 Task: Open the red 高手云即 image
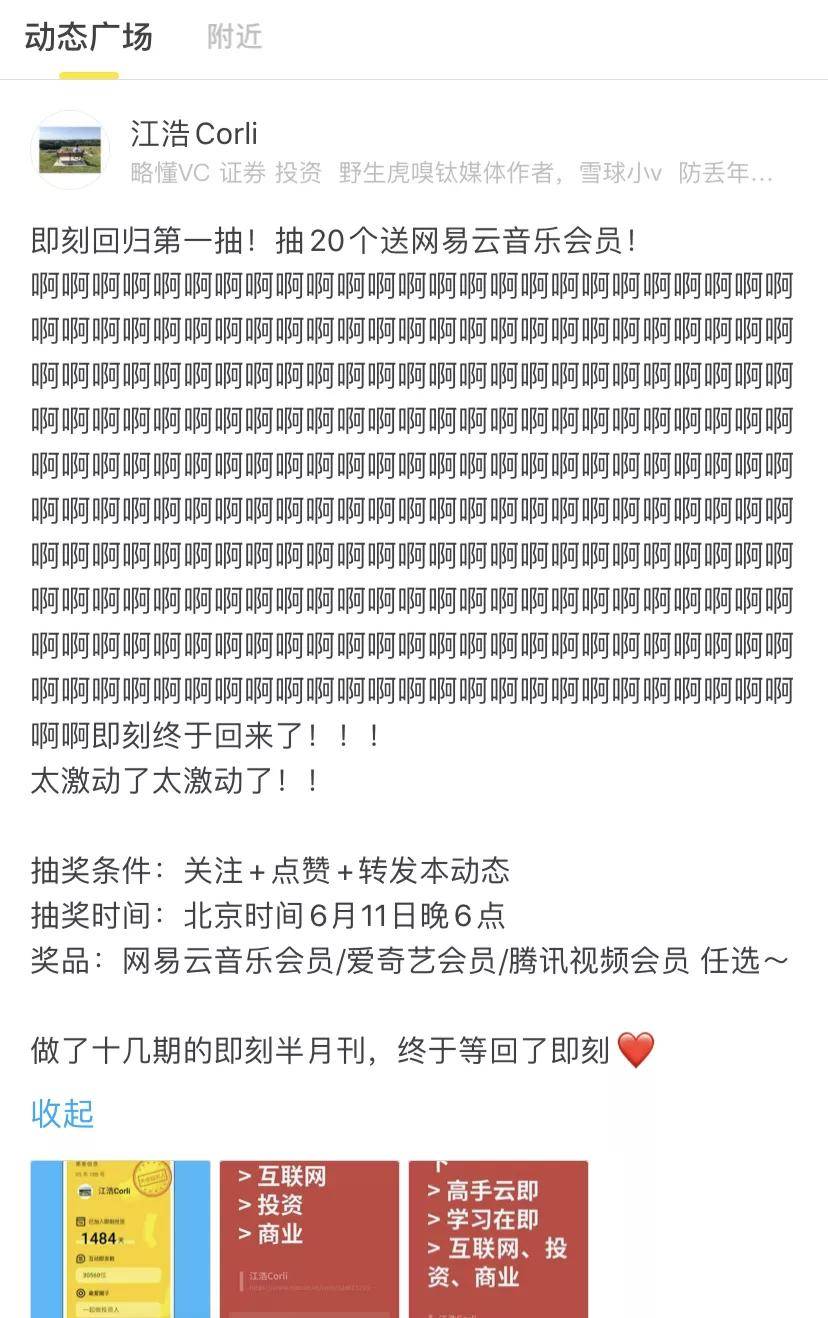(x=498, y=1239)
